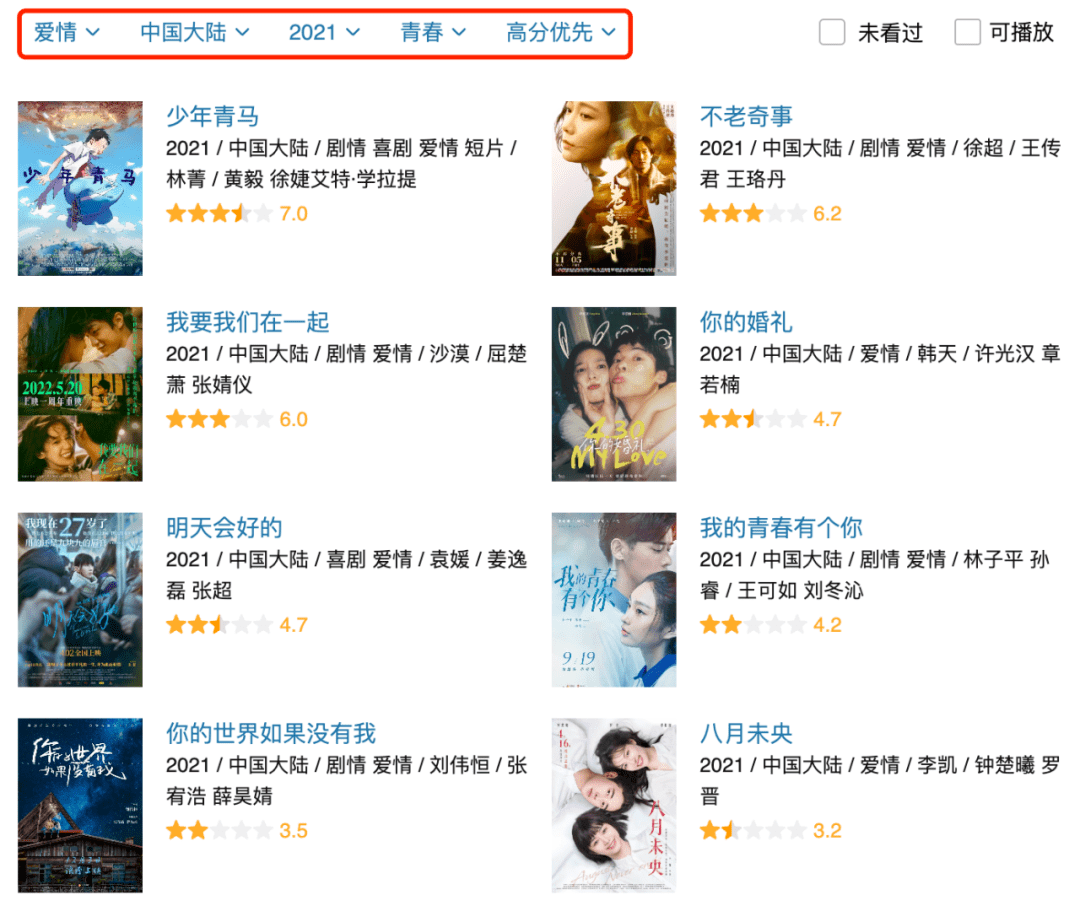Viewport: 1080px width, 906px height.
Task: Tap the 少年青马 poster thumbnail
Action: click(x=80, y=188)
